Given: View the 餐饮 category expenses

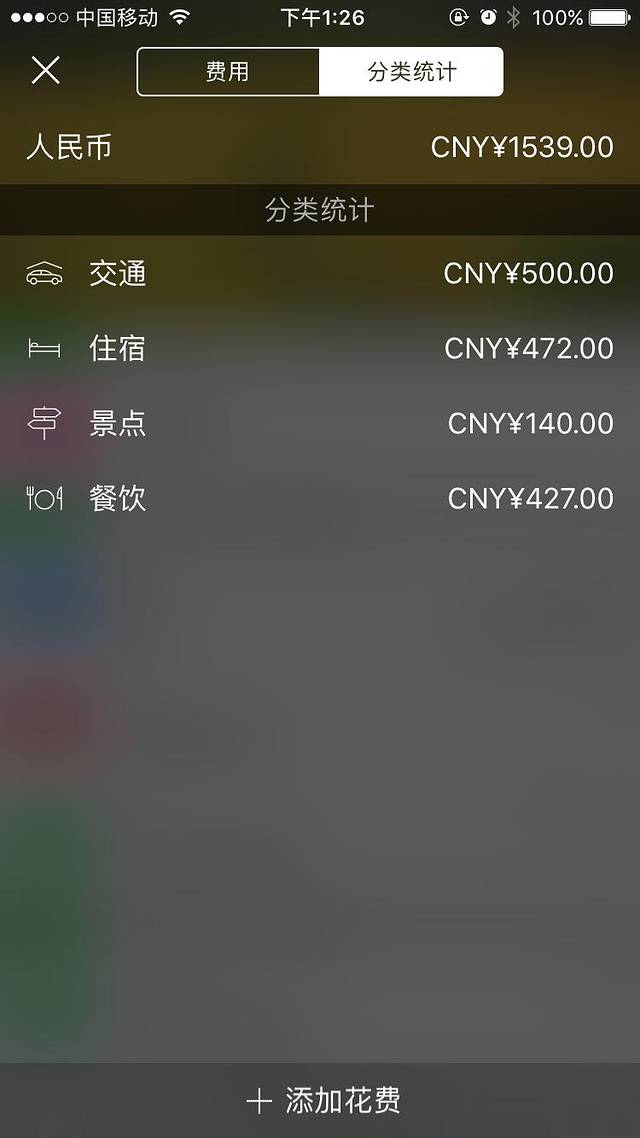Looking at the screenshot, I should tap(320, 498).
